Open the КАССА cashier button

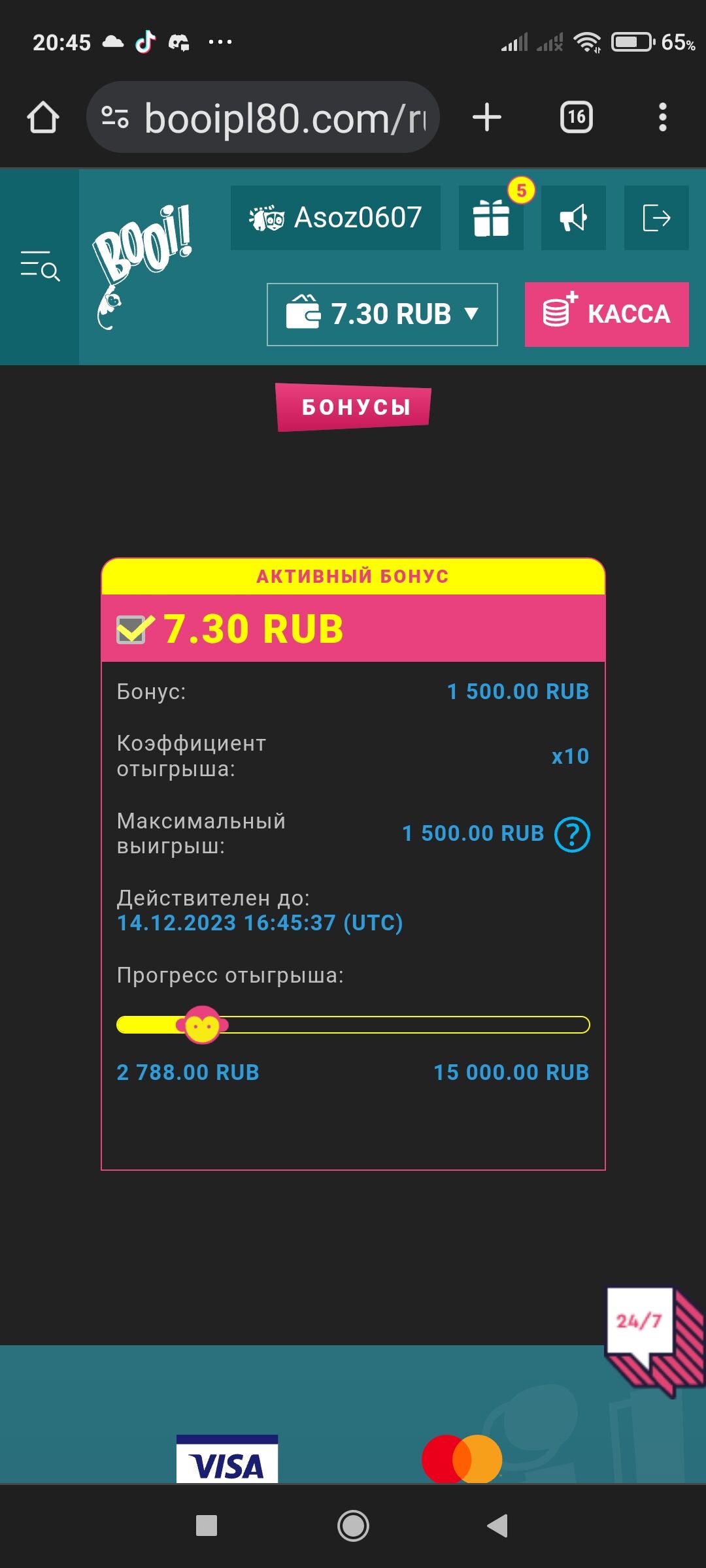607,314
